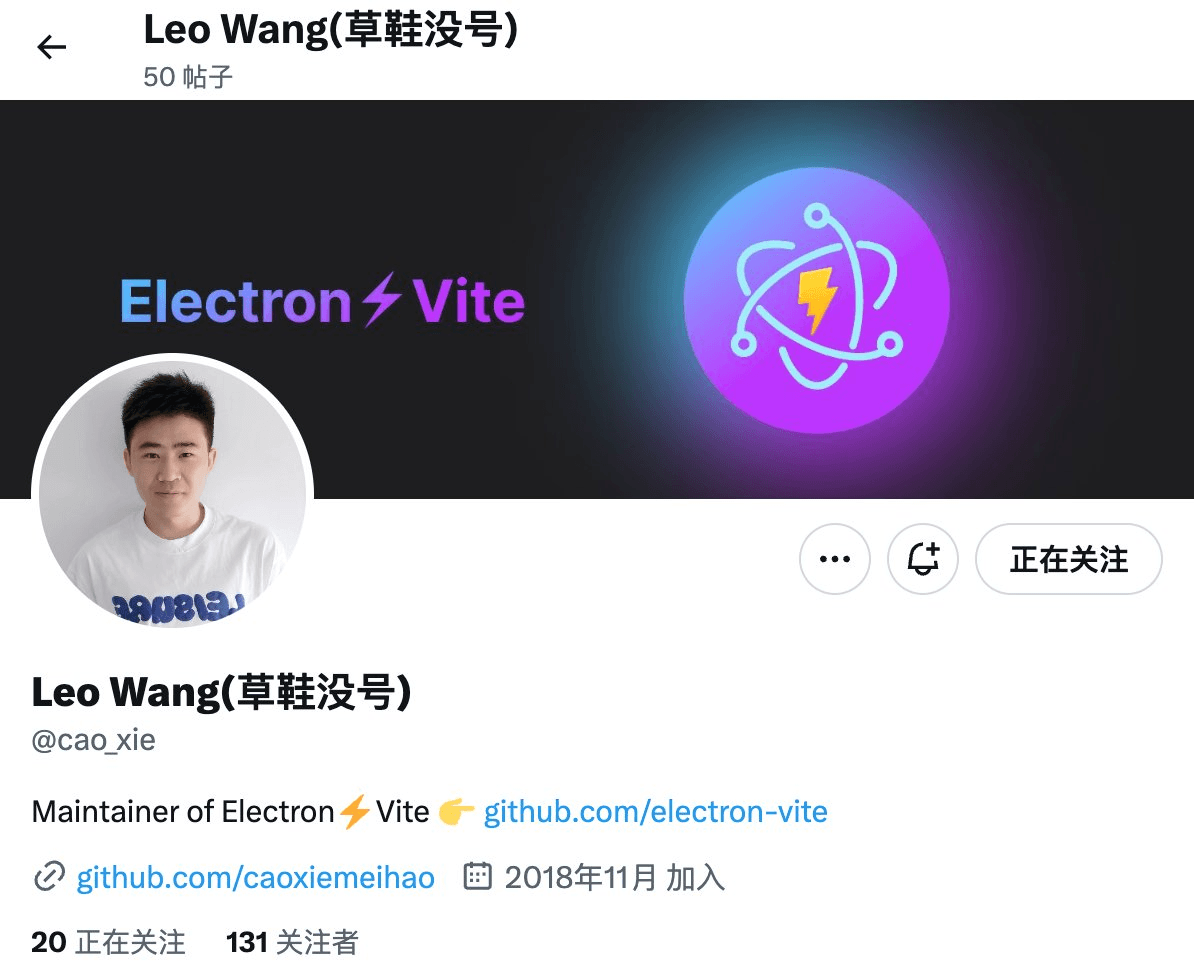View the 20 正在关注 following list
1194x974 pixels.
coord(108,942)
